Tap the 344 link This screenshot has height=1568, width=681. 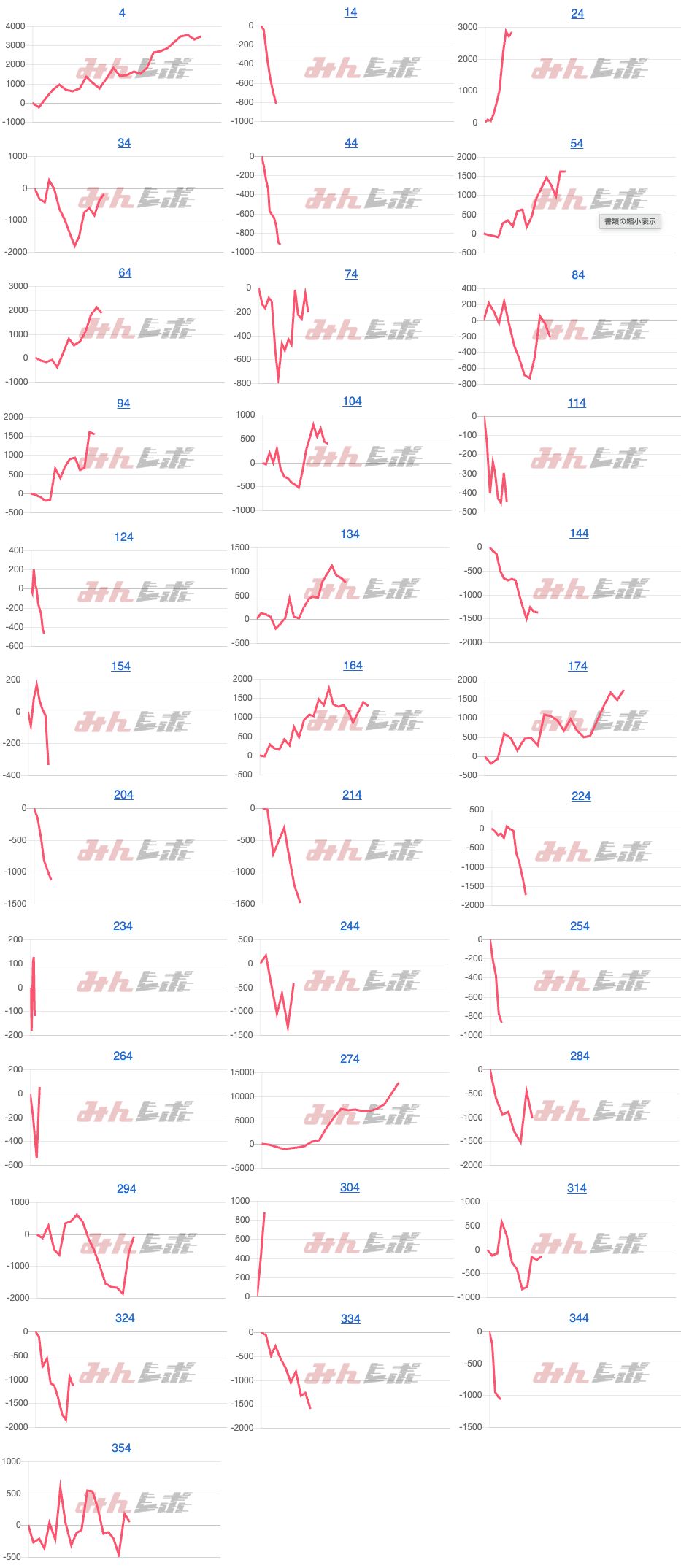(579, 1318)
